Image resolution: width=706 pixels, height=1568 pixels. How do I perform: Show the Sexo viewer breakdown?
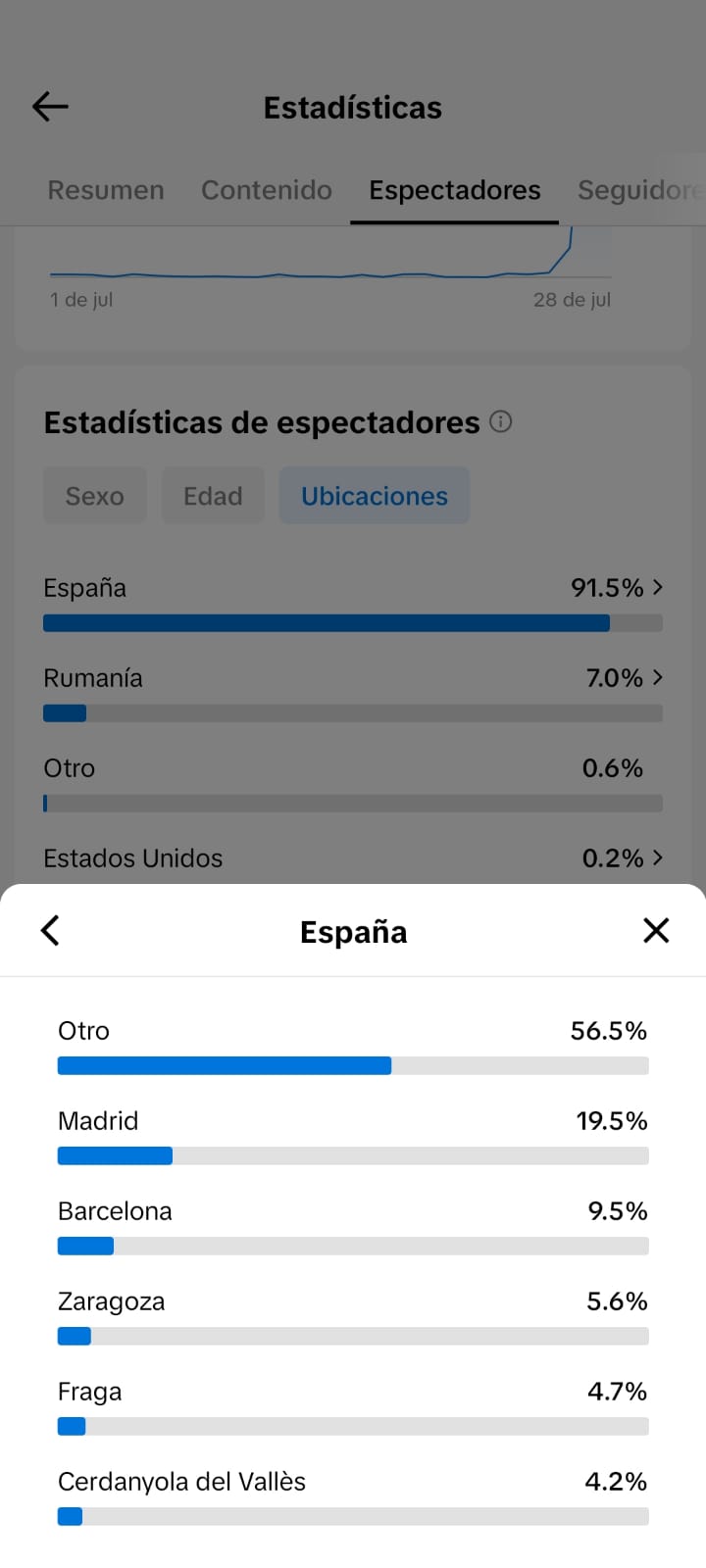[x=95, y=496]
